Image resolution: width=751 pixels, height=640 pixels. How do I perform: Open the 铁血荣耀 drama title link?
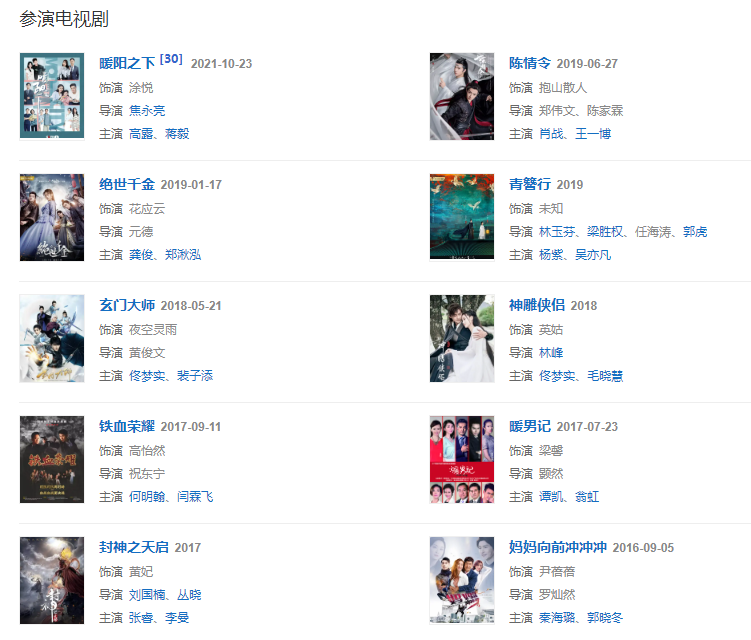tap(127, 426)
